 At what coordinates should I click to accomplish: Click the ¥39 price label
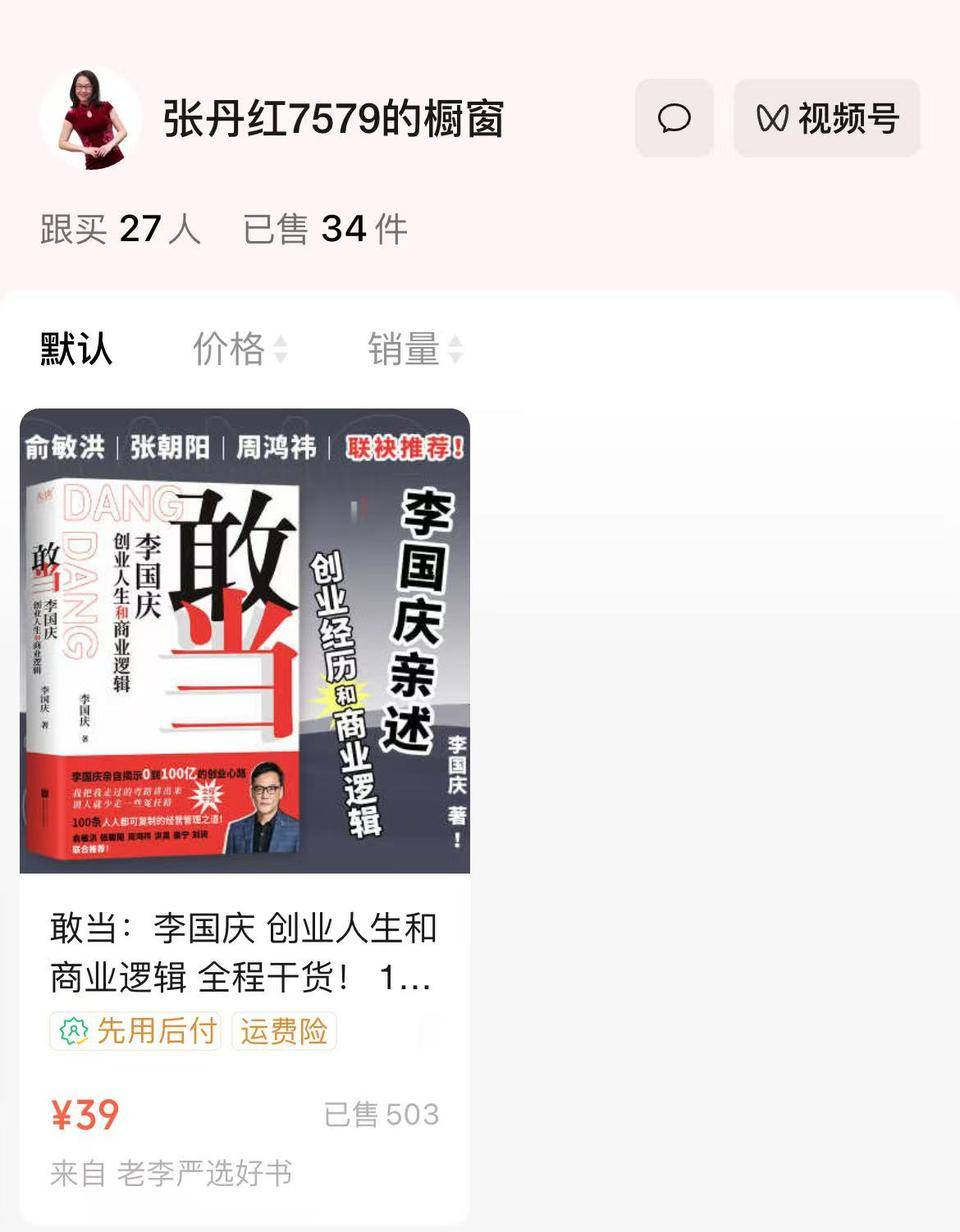(84, 1116)
